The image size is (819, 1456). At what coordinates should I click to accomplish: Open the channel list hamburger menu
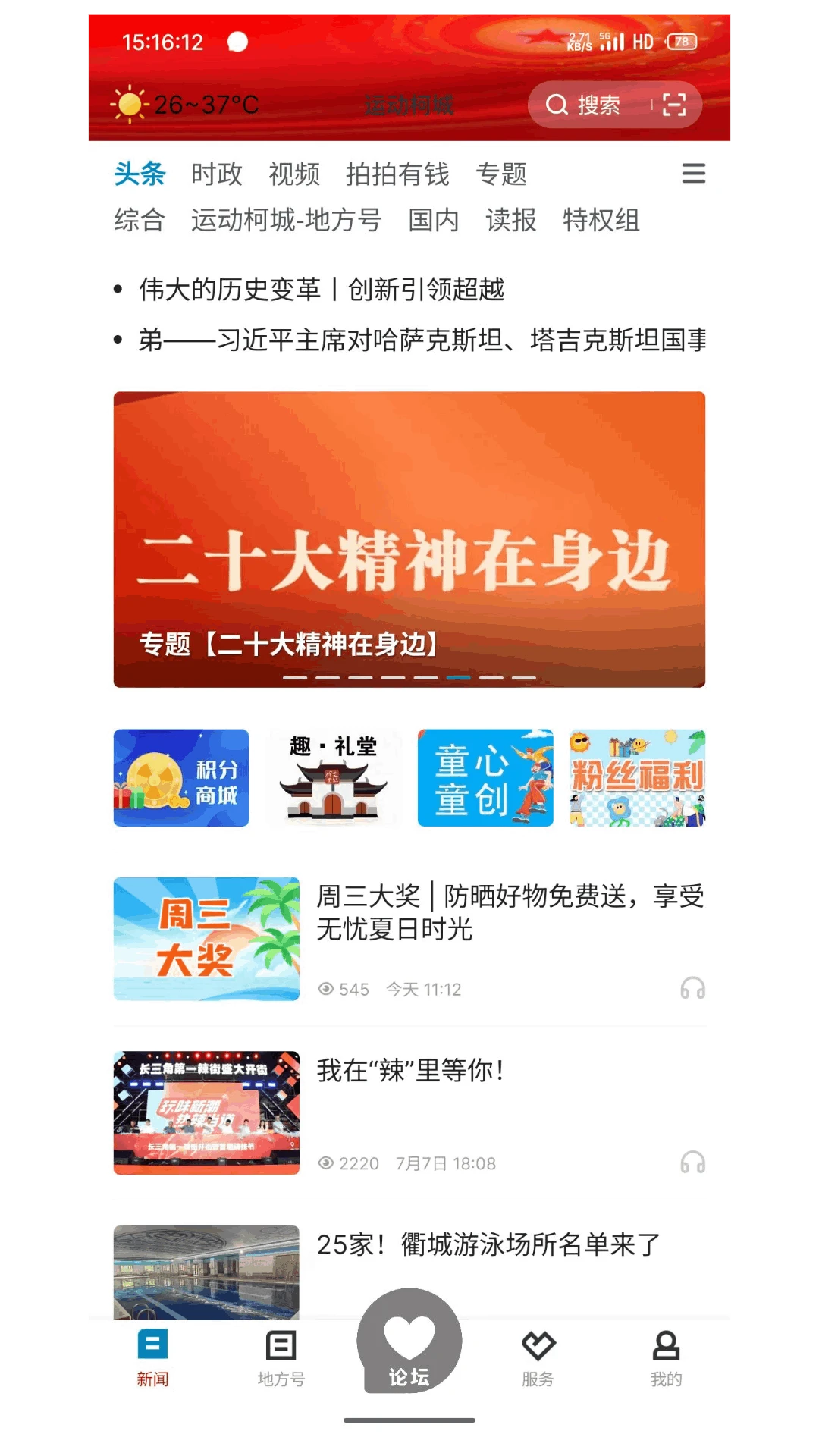point(693,174)
